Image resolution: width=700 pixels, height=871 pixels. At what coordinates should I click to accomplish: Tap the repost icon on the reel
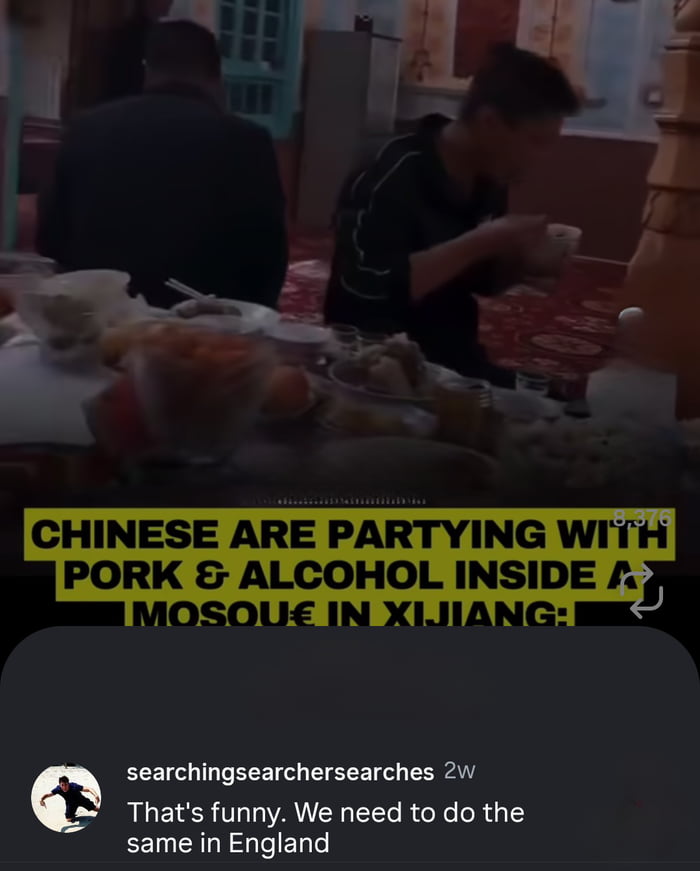640,589
